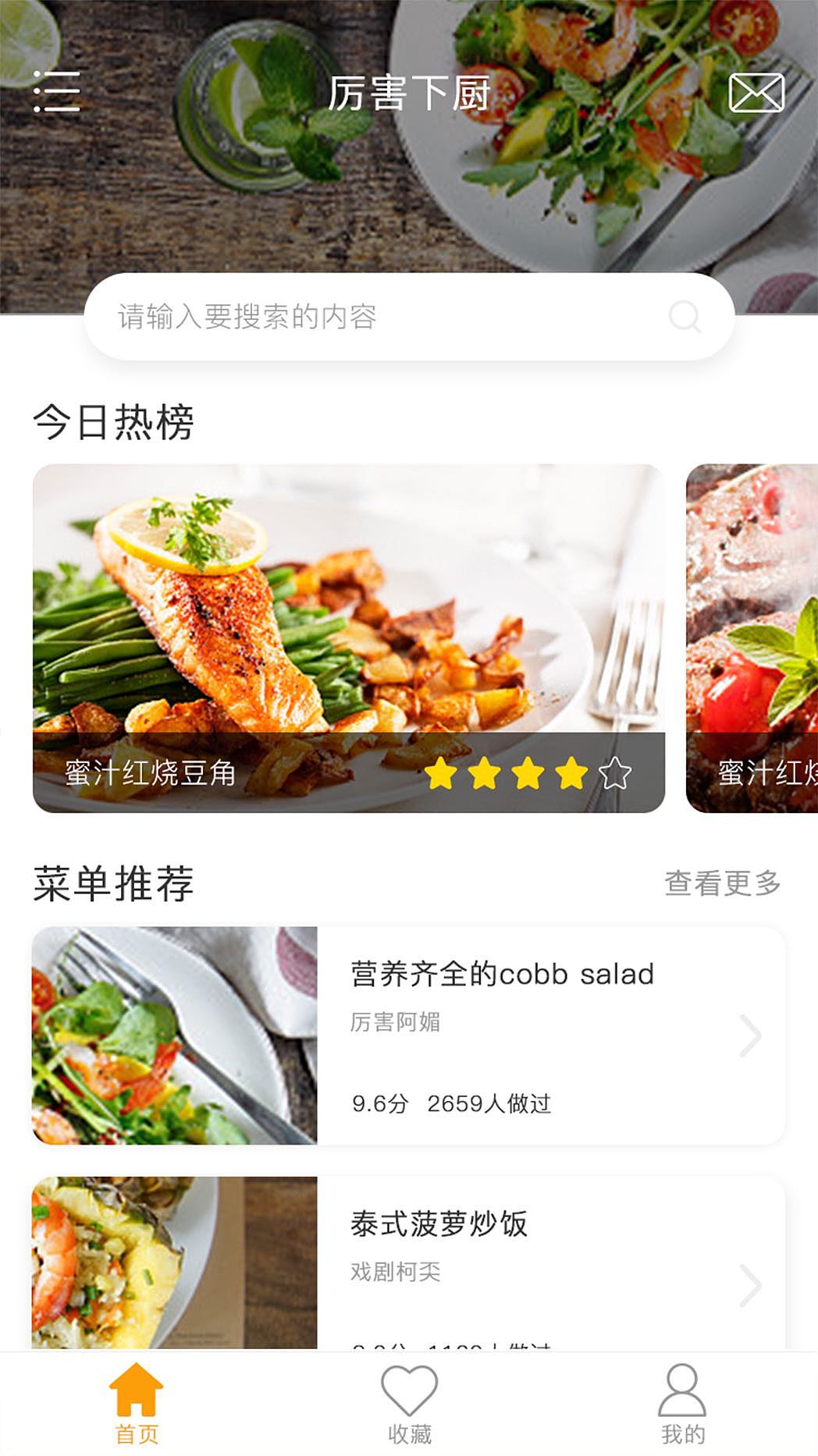Expand the 泰式菠萝炒饭 recipe entry

(437, 1225)
